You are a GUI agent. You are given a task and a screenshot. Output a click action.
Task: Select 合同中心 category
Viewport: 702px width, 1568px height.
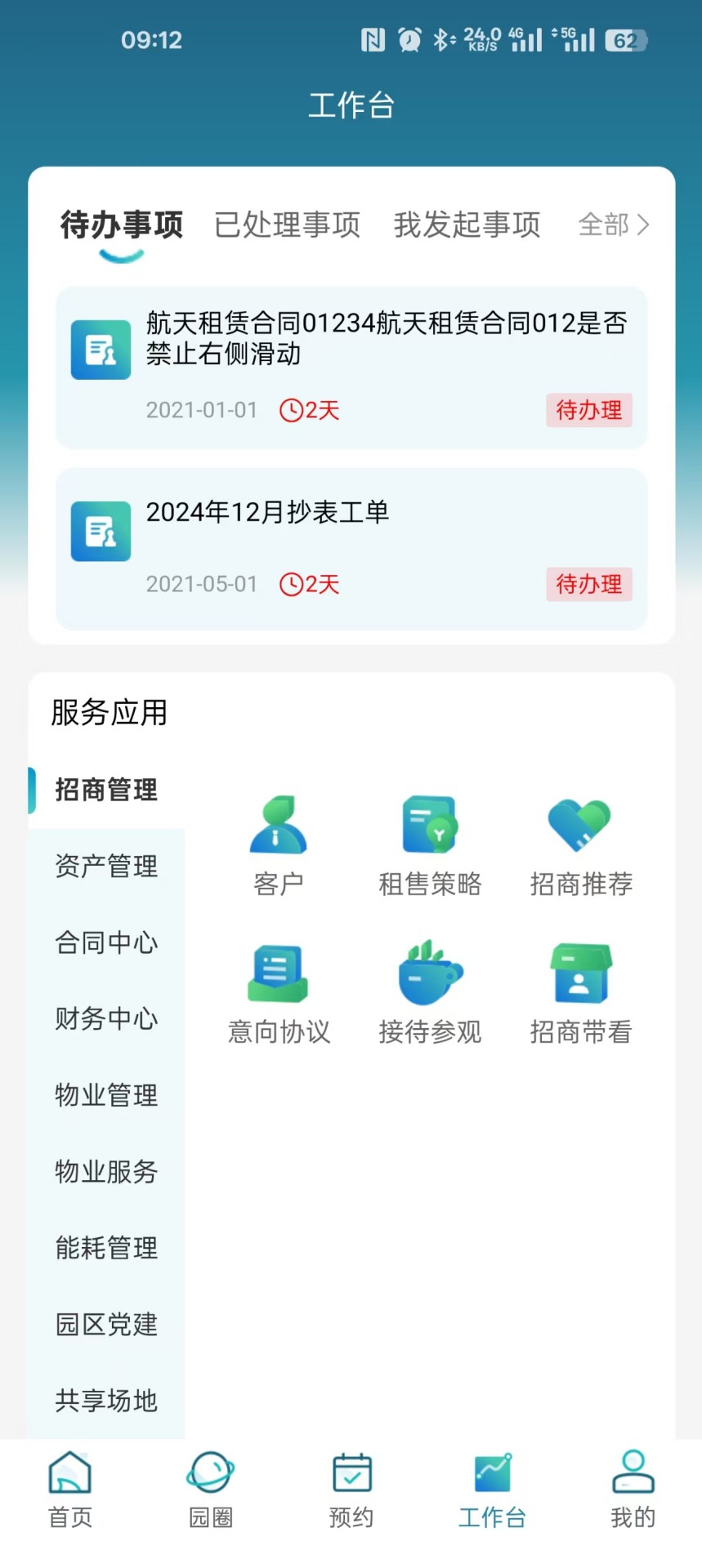click(x=106, y=942)
